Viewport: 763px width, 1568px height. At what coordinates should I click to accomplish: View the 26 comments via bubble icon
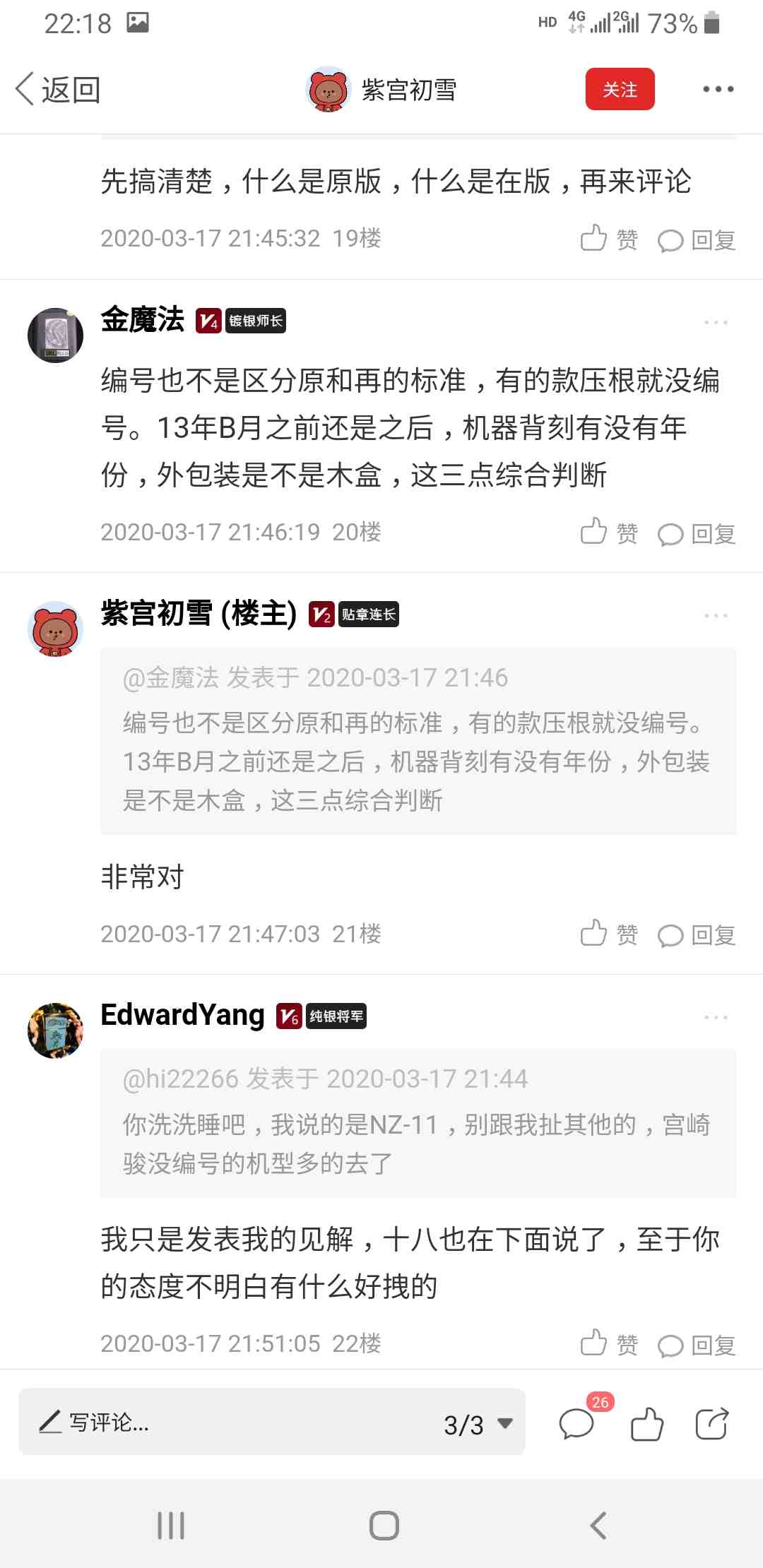click(578, 1423)
